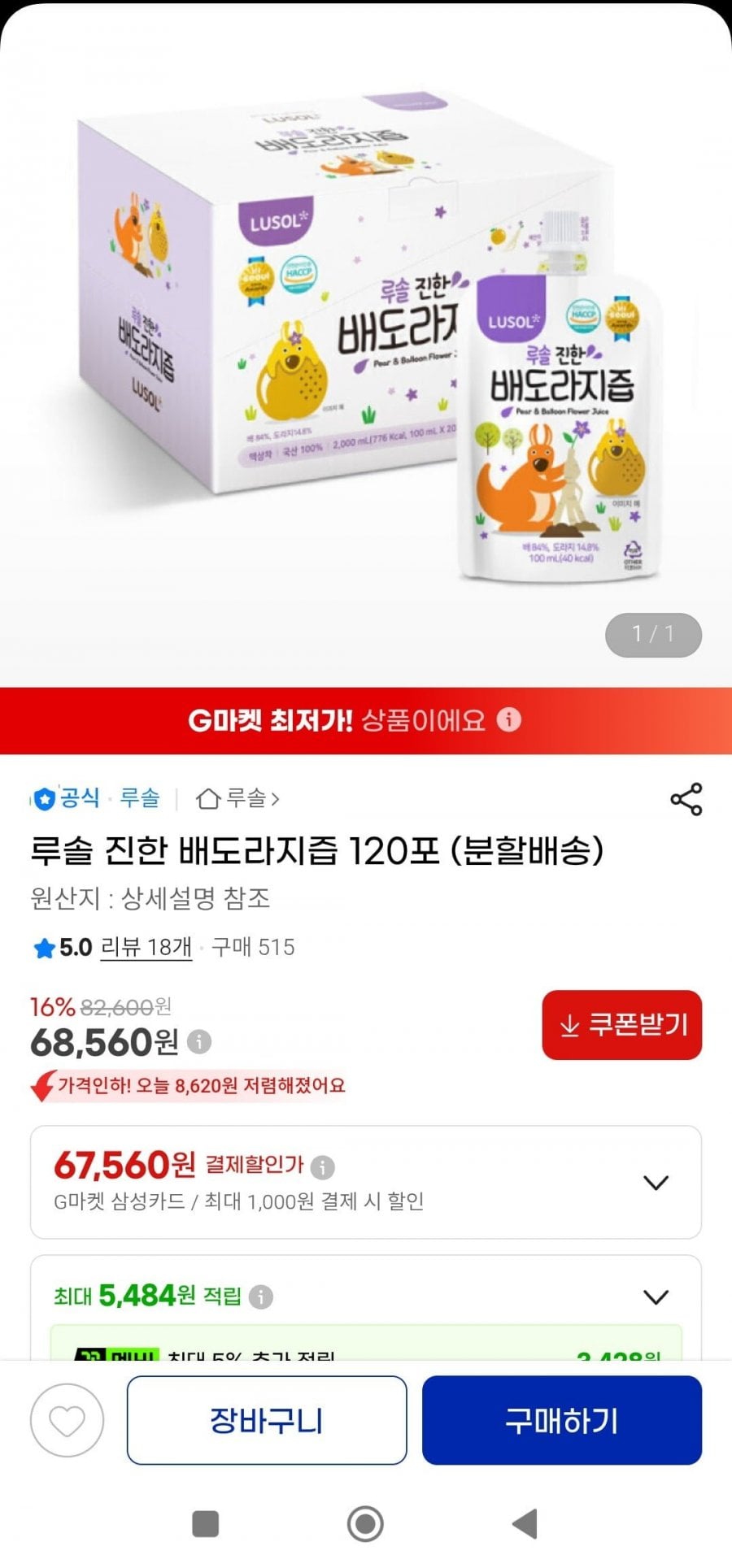Screen dimensions: 732x1568
Task: Expand the 최대 5,484원 적립 section
Action: 656,1297
